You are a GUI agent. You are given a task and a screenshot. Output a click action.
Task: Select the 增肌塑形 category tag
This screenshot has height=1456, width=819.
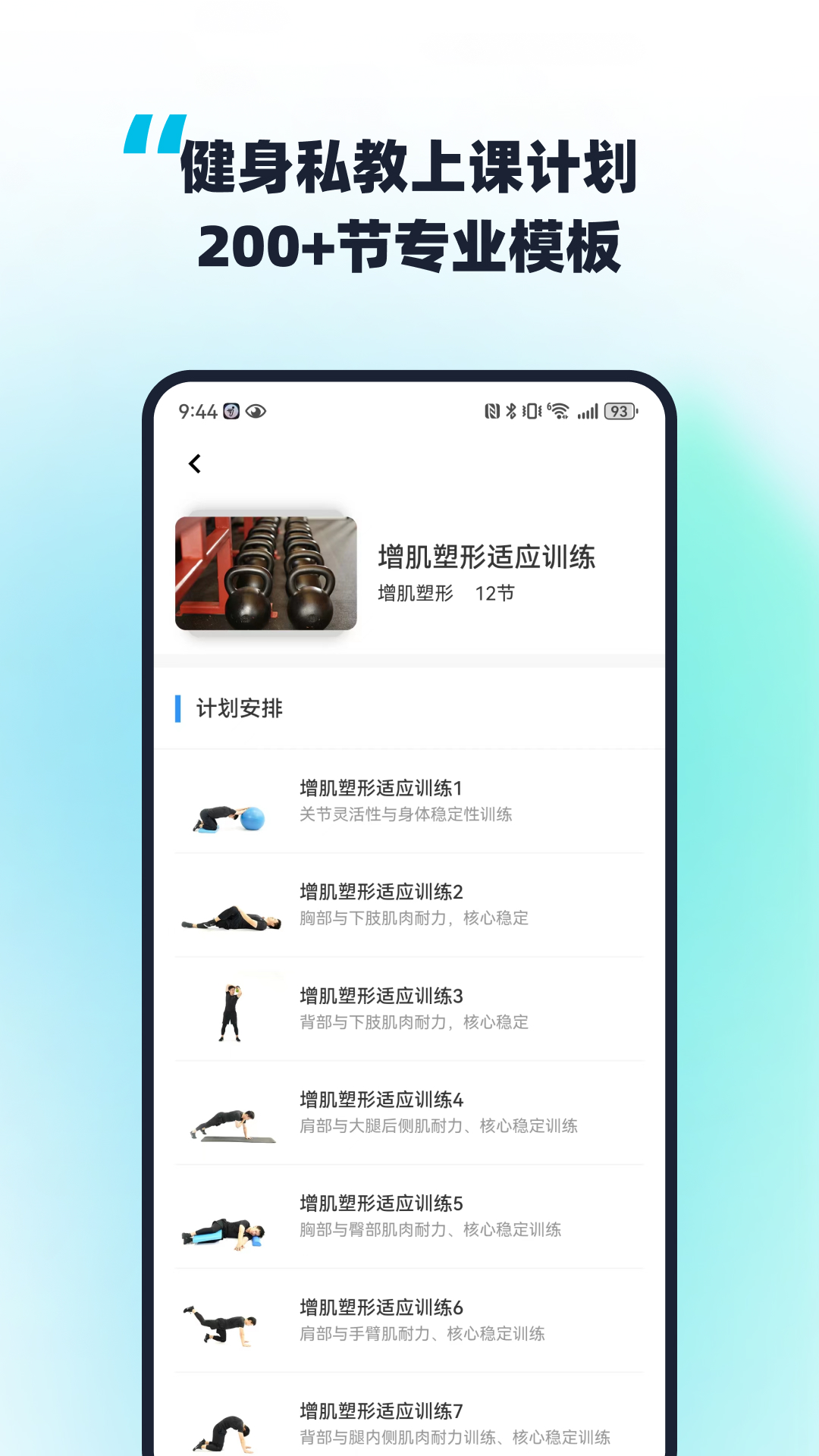pos(410,595)
